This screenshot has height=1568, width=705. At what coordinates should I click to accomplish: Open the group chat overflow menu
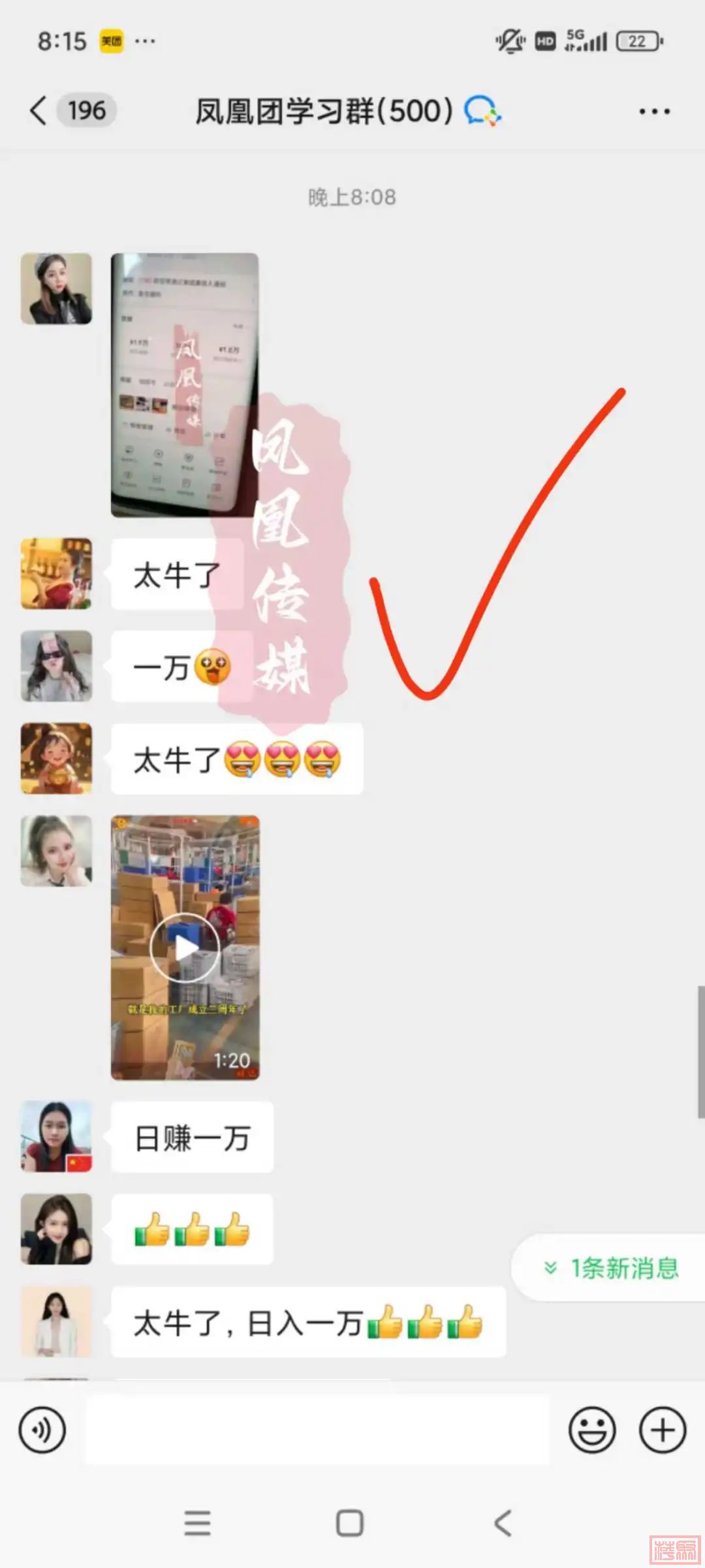tap(654, 112)
